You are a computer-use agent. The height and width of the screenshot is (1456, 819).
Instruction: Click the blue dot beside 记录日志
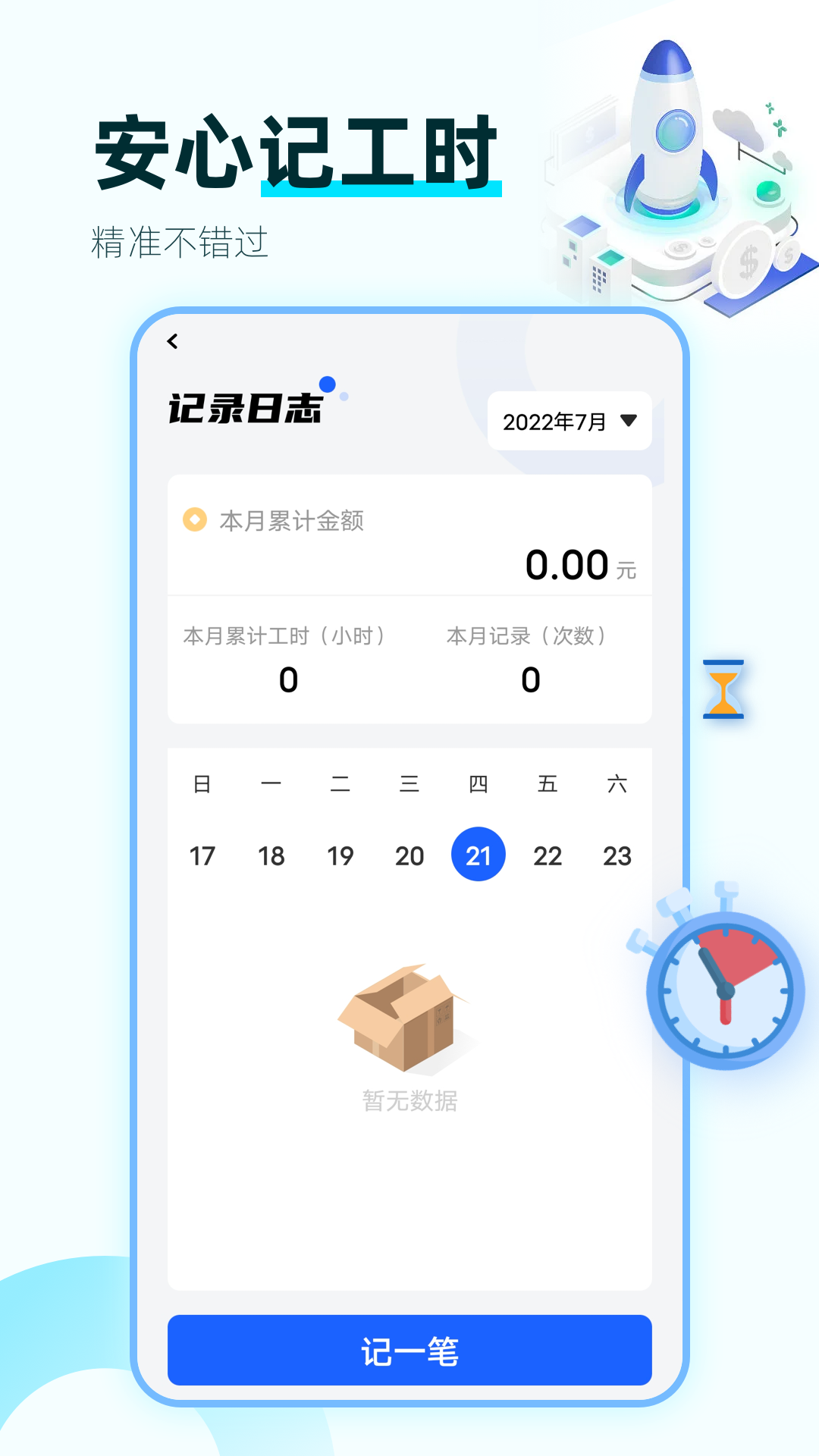coord(328,384)
